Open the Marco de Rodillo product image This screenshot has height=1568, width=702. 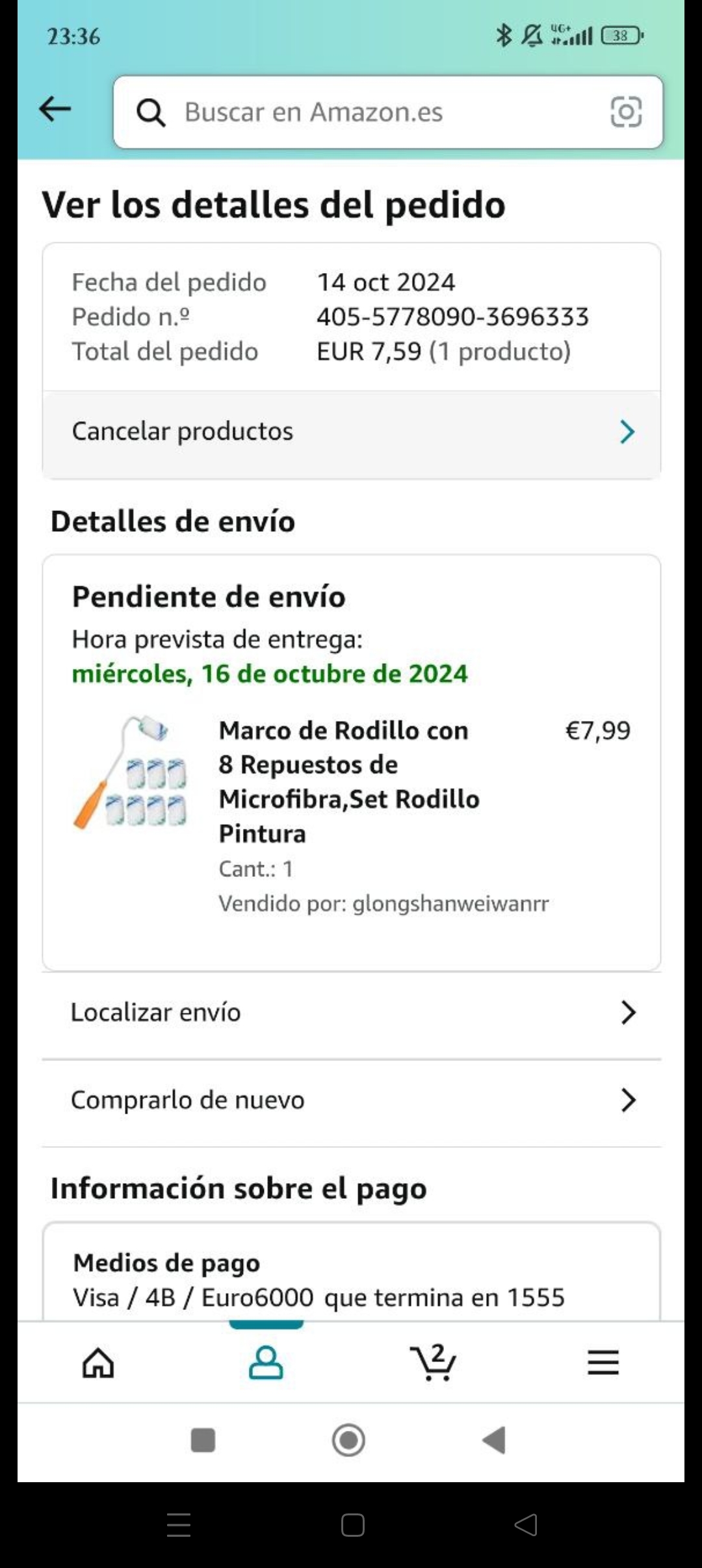(x=131, y=772)
